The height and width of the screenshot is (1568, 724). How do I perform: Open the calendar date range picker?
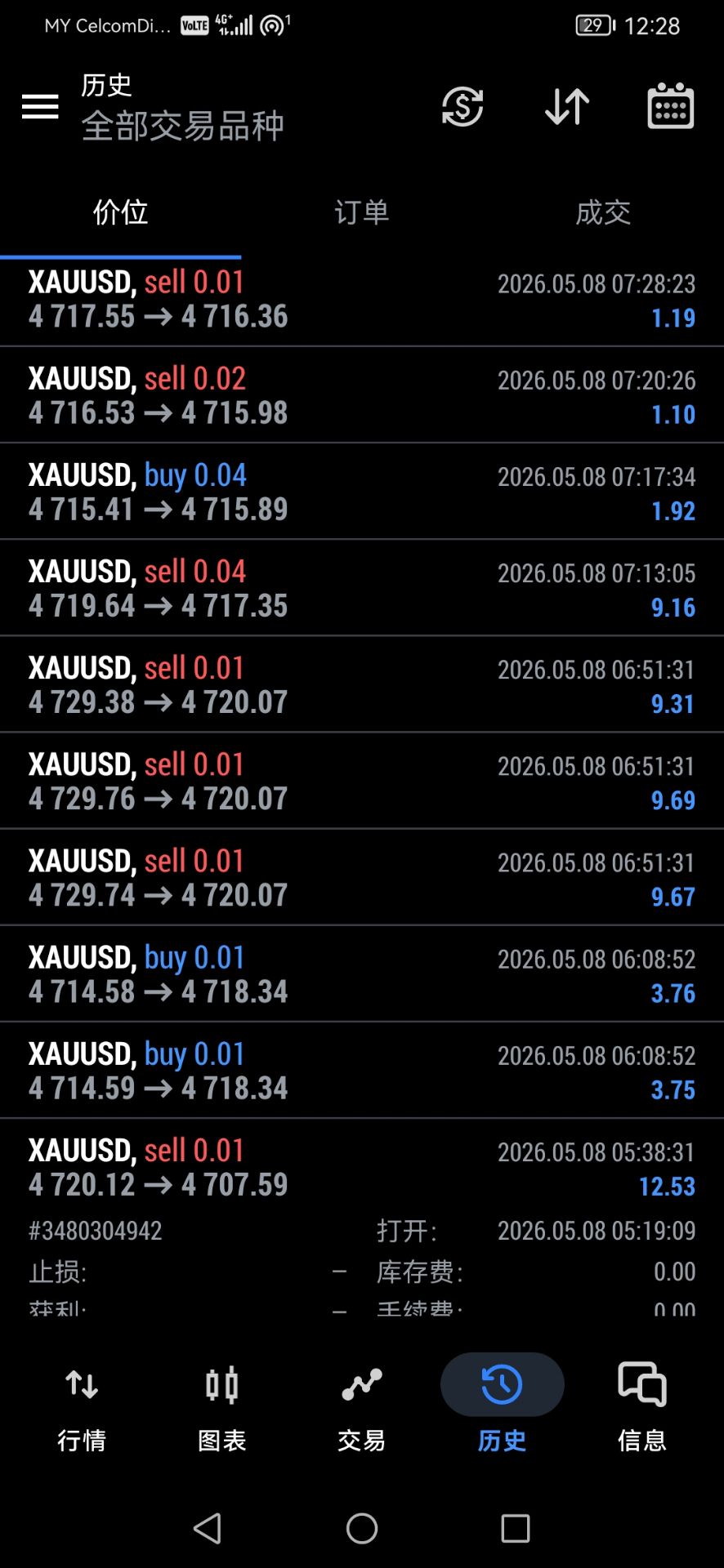tap(671, 106)
